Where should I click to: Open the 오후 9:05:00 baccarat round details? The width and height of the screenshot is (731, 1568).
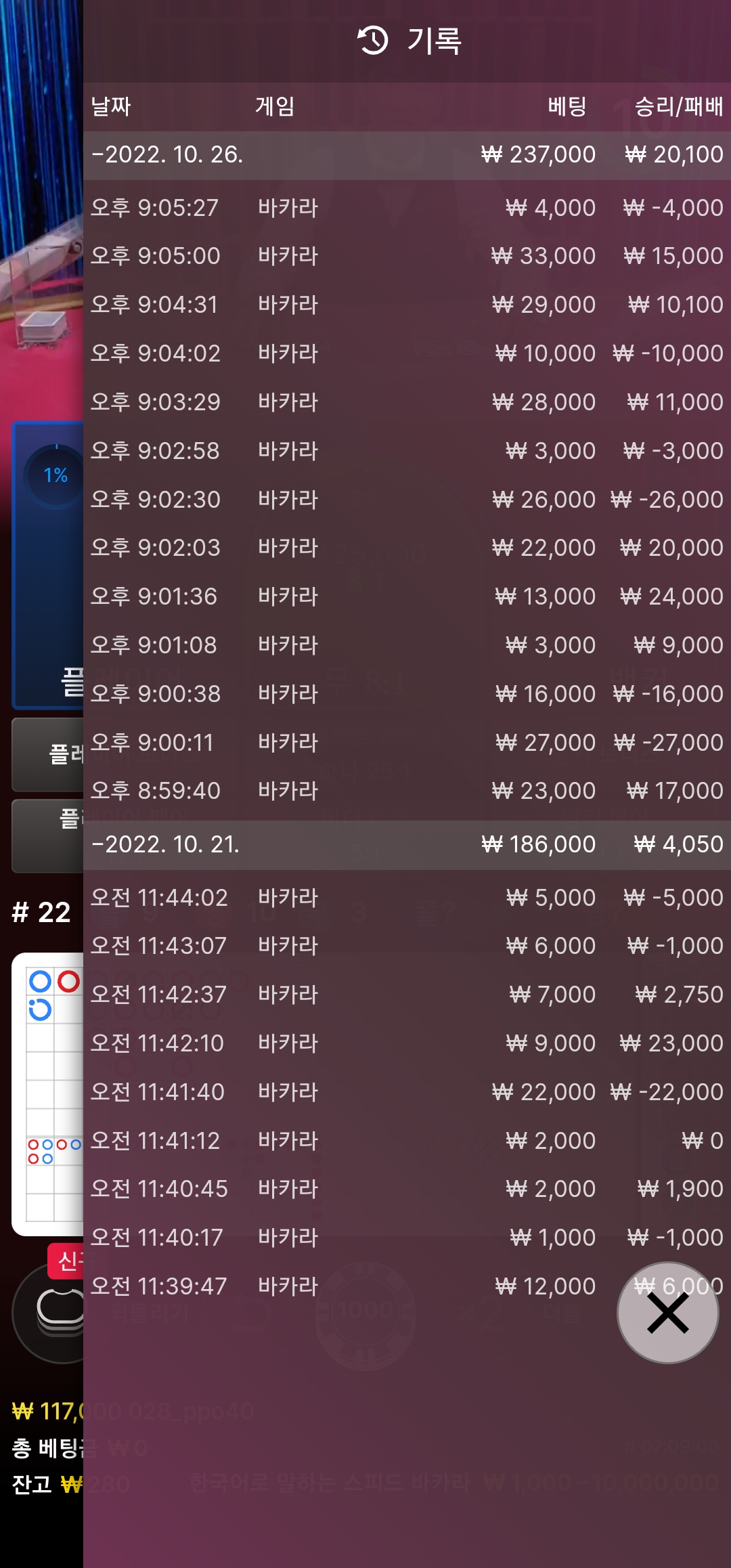tap(406, 256)
